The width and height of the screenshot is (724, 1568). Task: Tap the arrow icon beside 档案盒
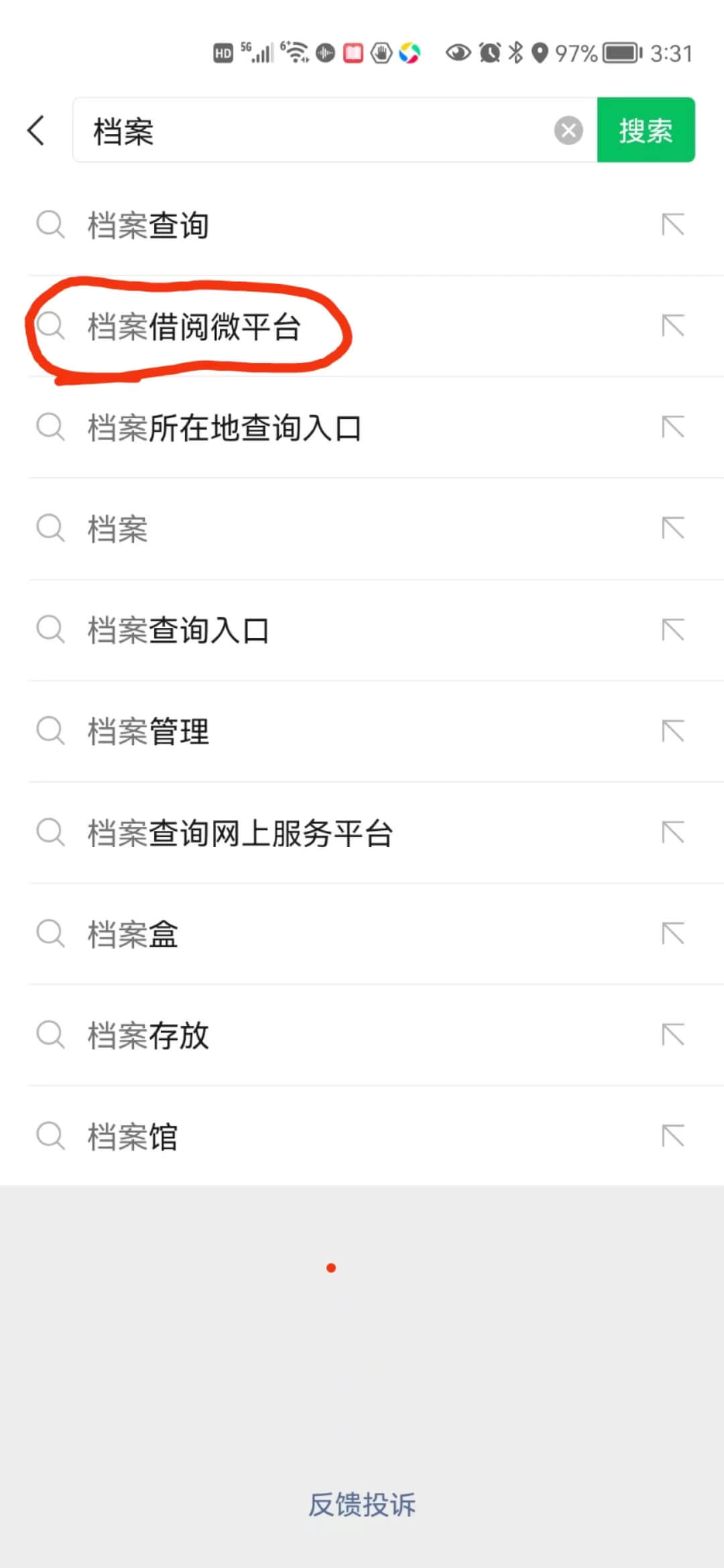click(673, 934)
